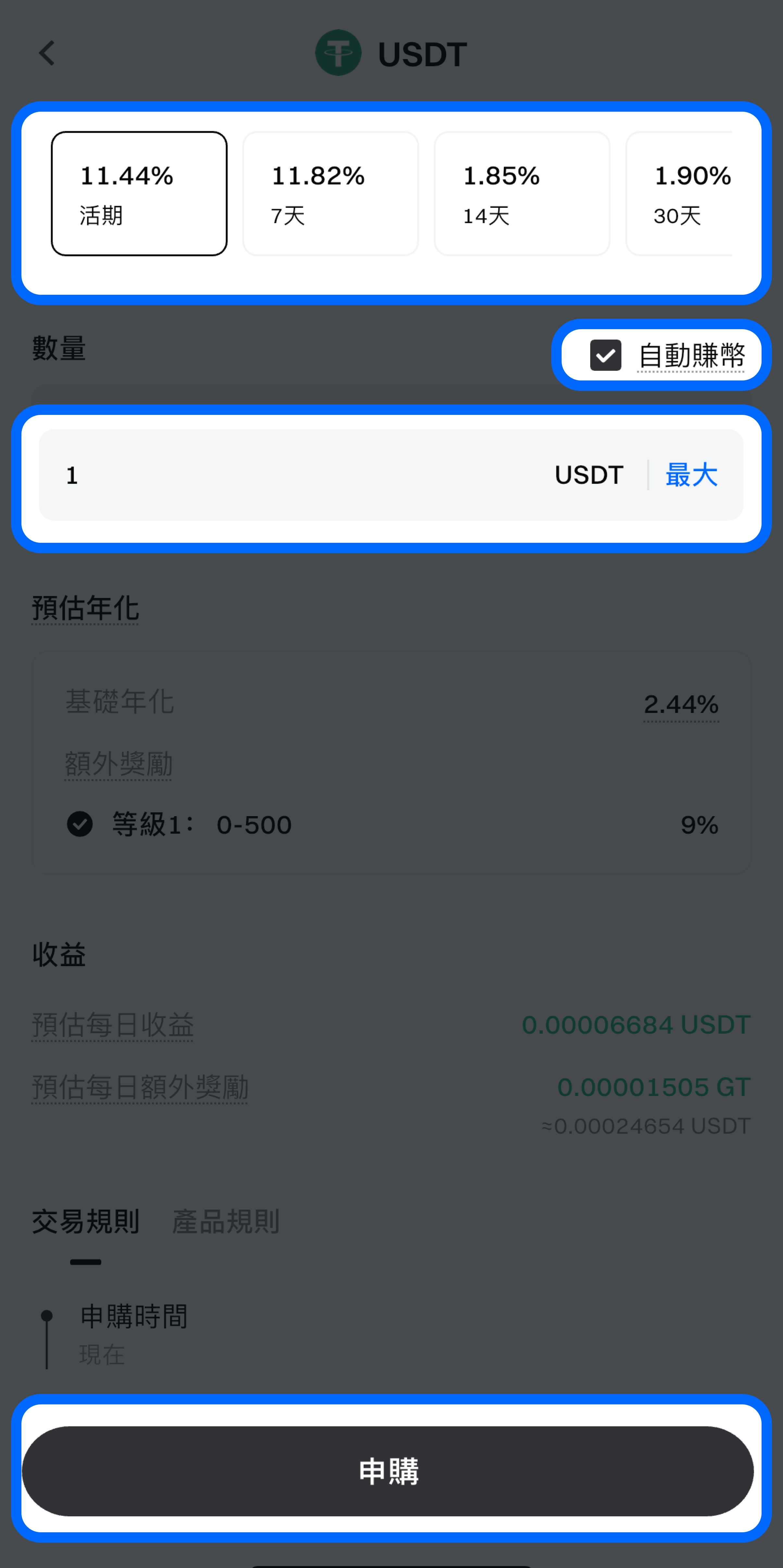Explain 預估每日收益
Image resolution: width=783 pixels, height=1568 pixels.
(113, 1025)
